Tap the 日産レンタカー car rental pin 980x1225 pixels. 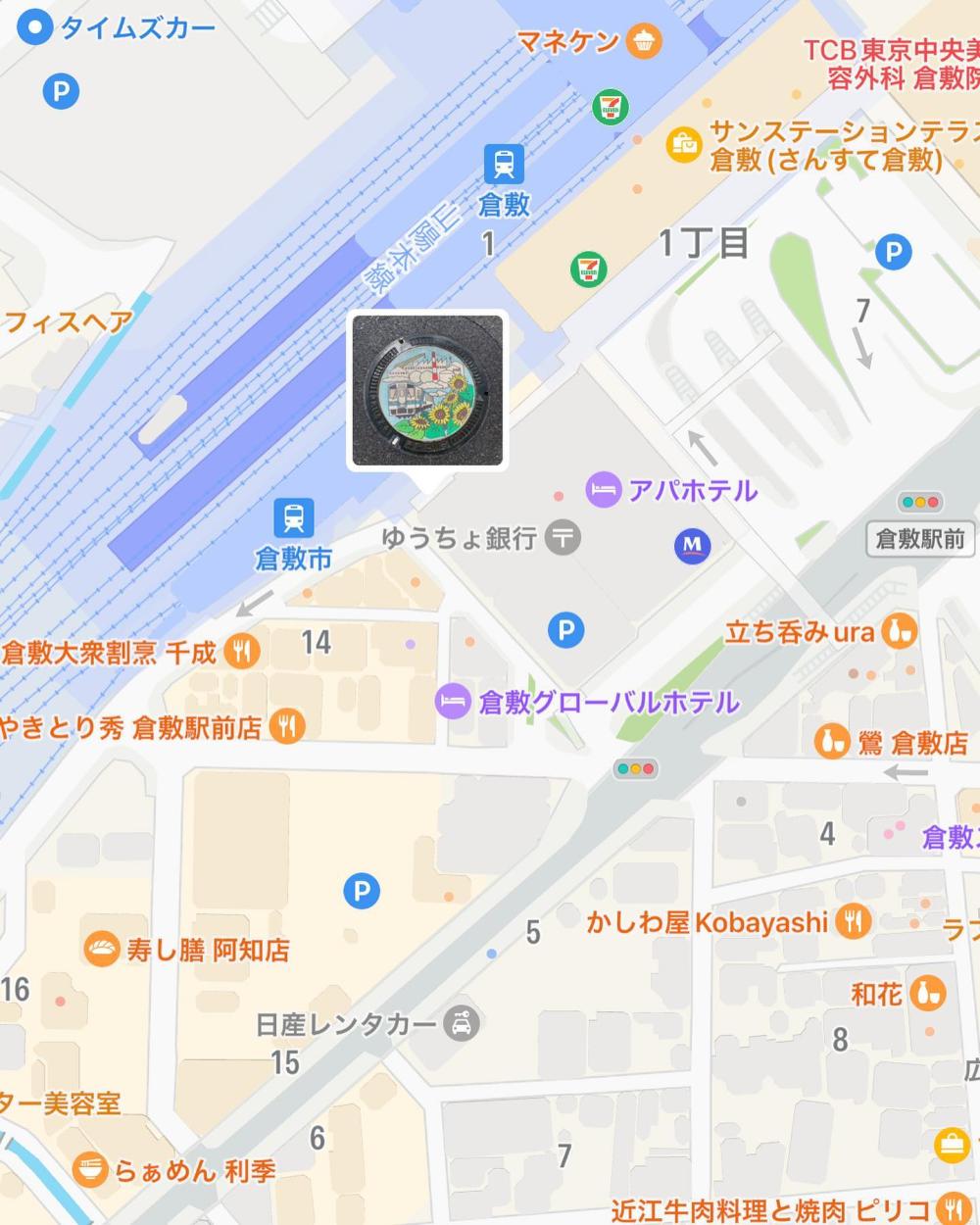pos(461,1024)
